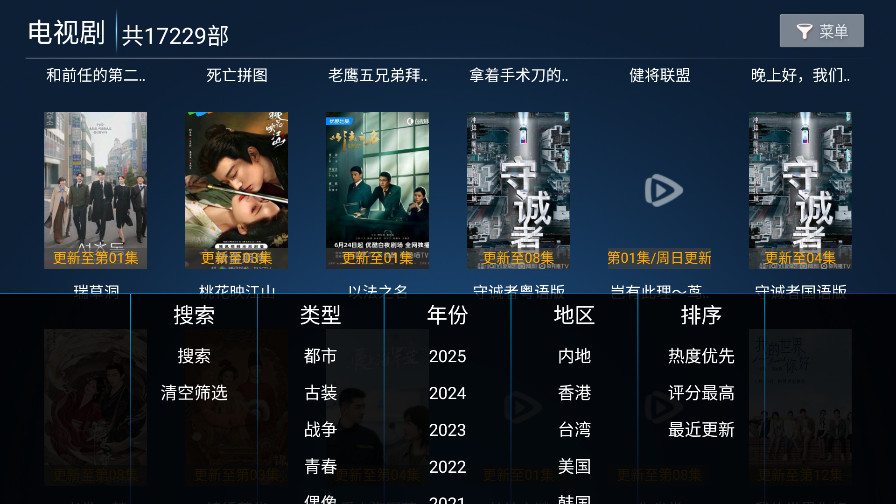Open the 以法之名 drama poster
Screen dimensions: 896x504
(377, 190)
